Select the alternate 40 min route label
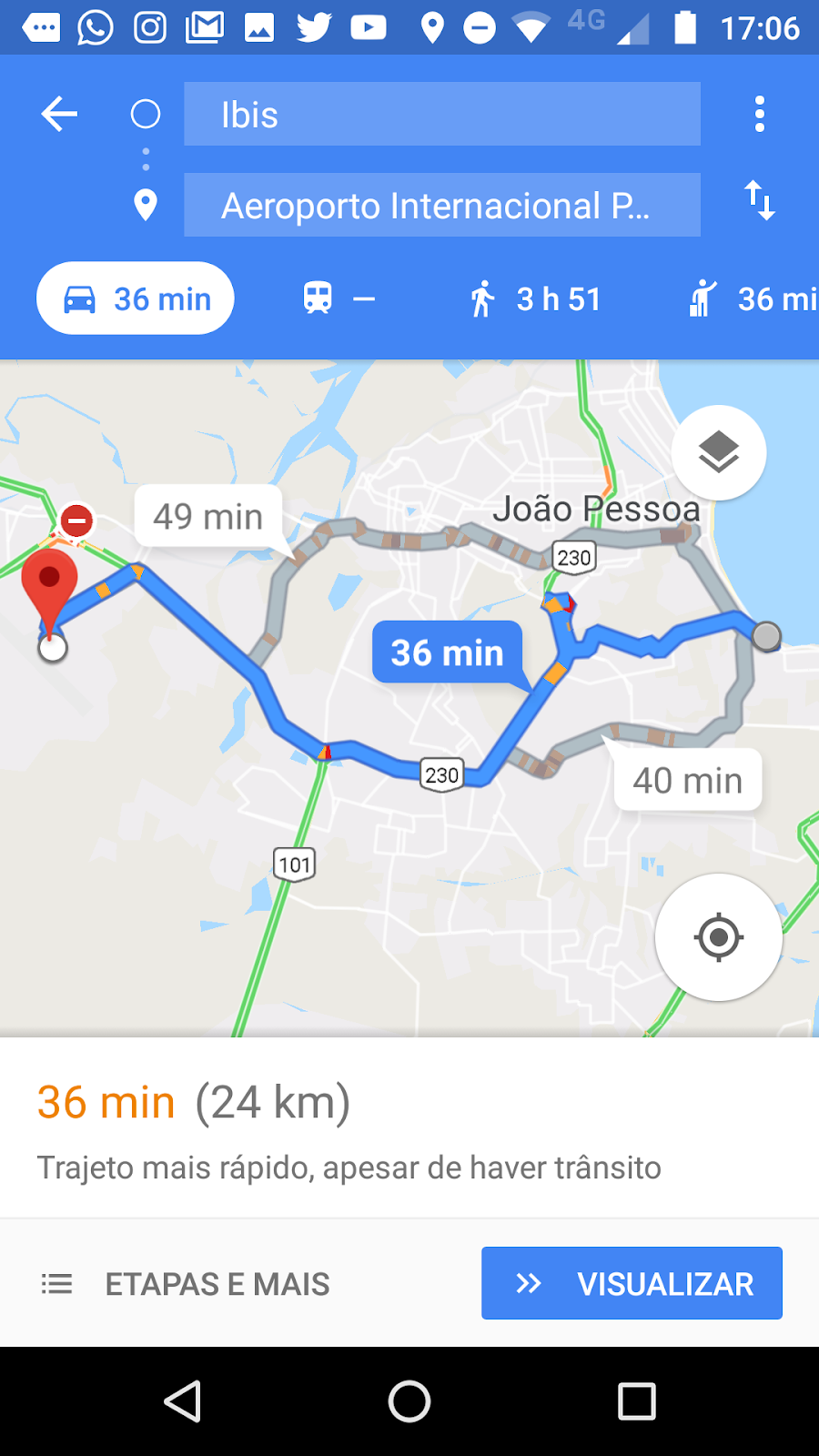Image resolution: width=819 pixels, height=1456 pixels. tap(687, 780)
